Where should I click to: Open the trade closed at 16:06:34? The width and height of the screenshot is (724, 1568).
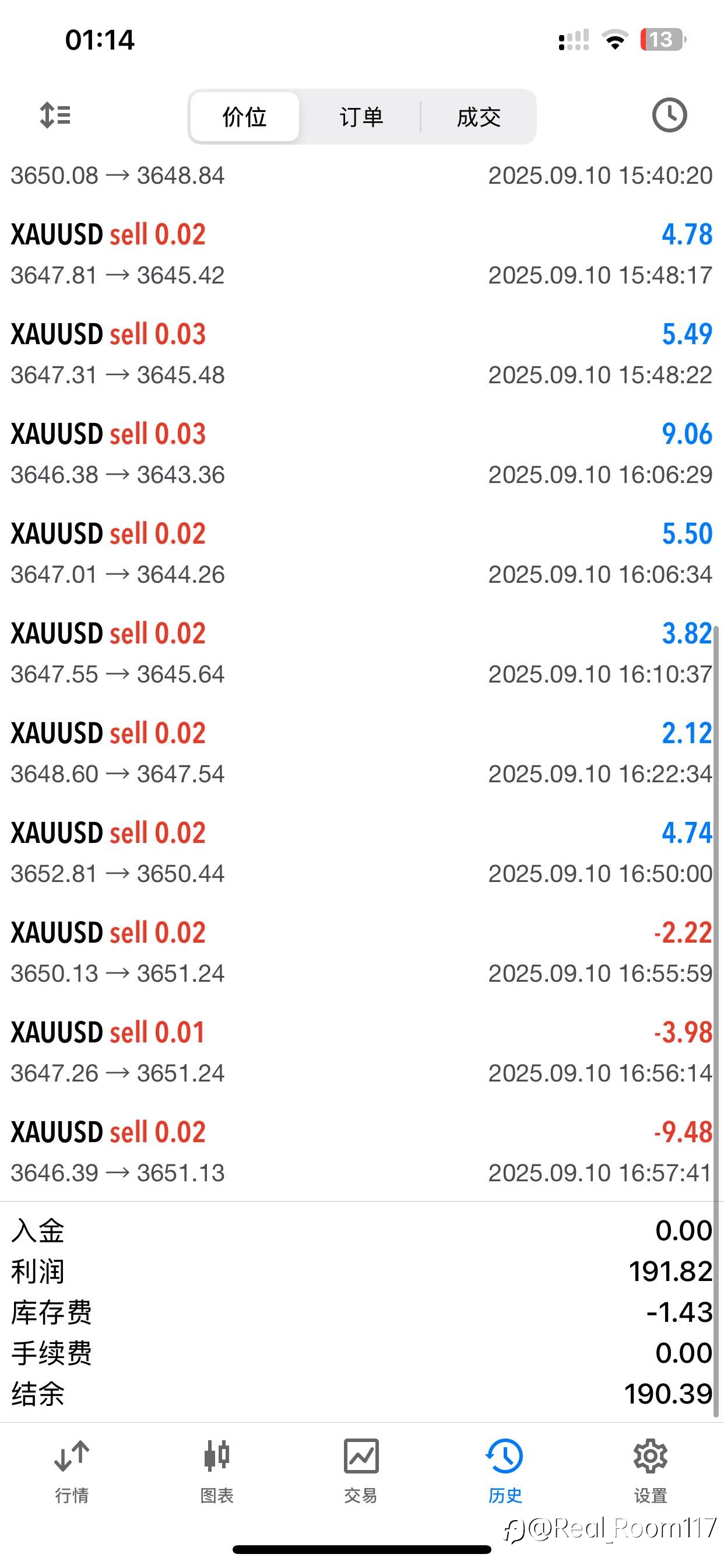coord(362,554)
